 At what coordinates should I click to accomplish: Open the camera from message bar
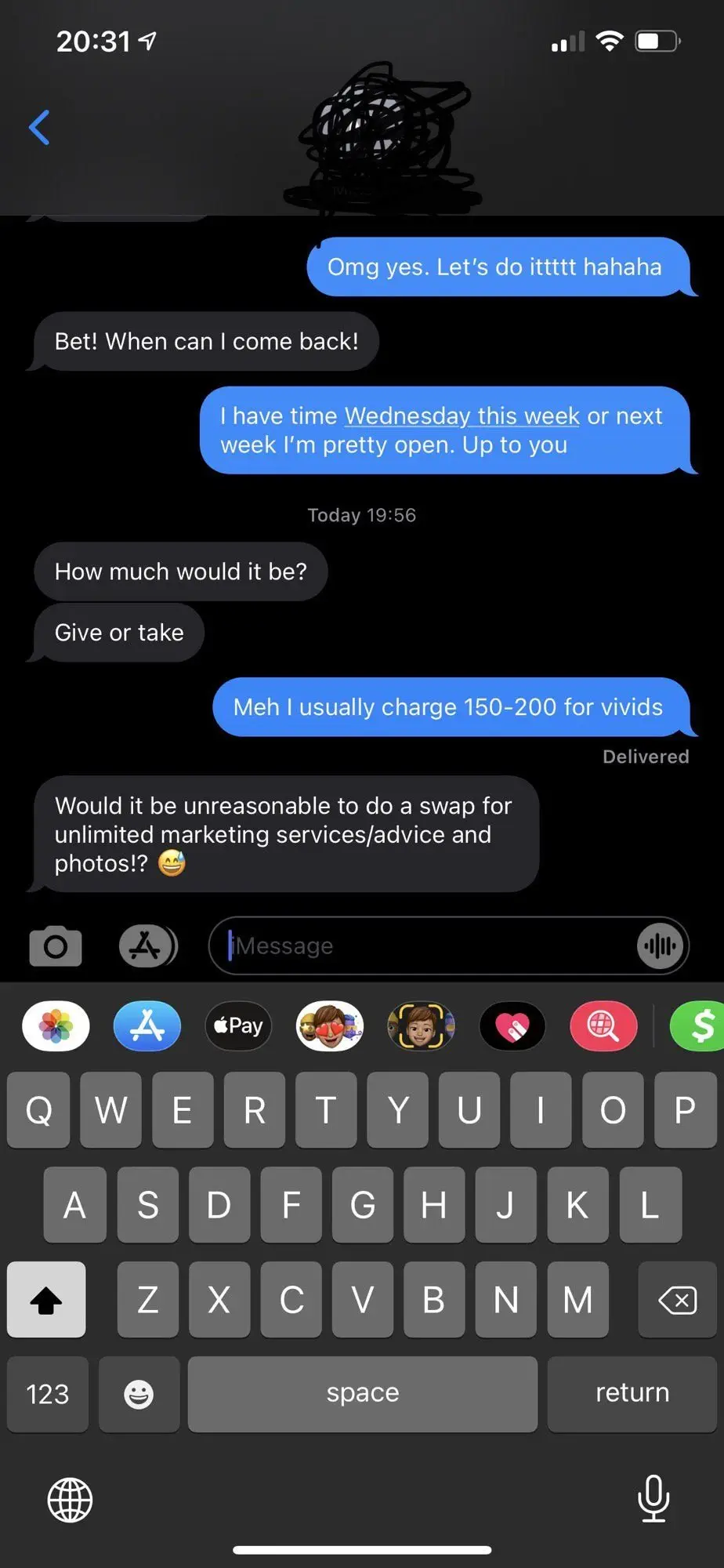point(56,946)
